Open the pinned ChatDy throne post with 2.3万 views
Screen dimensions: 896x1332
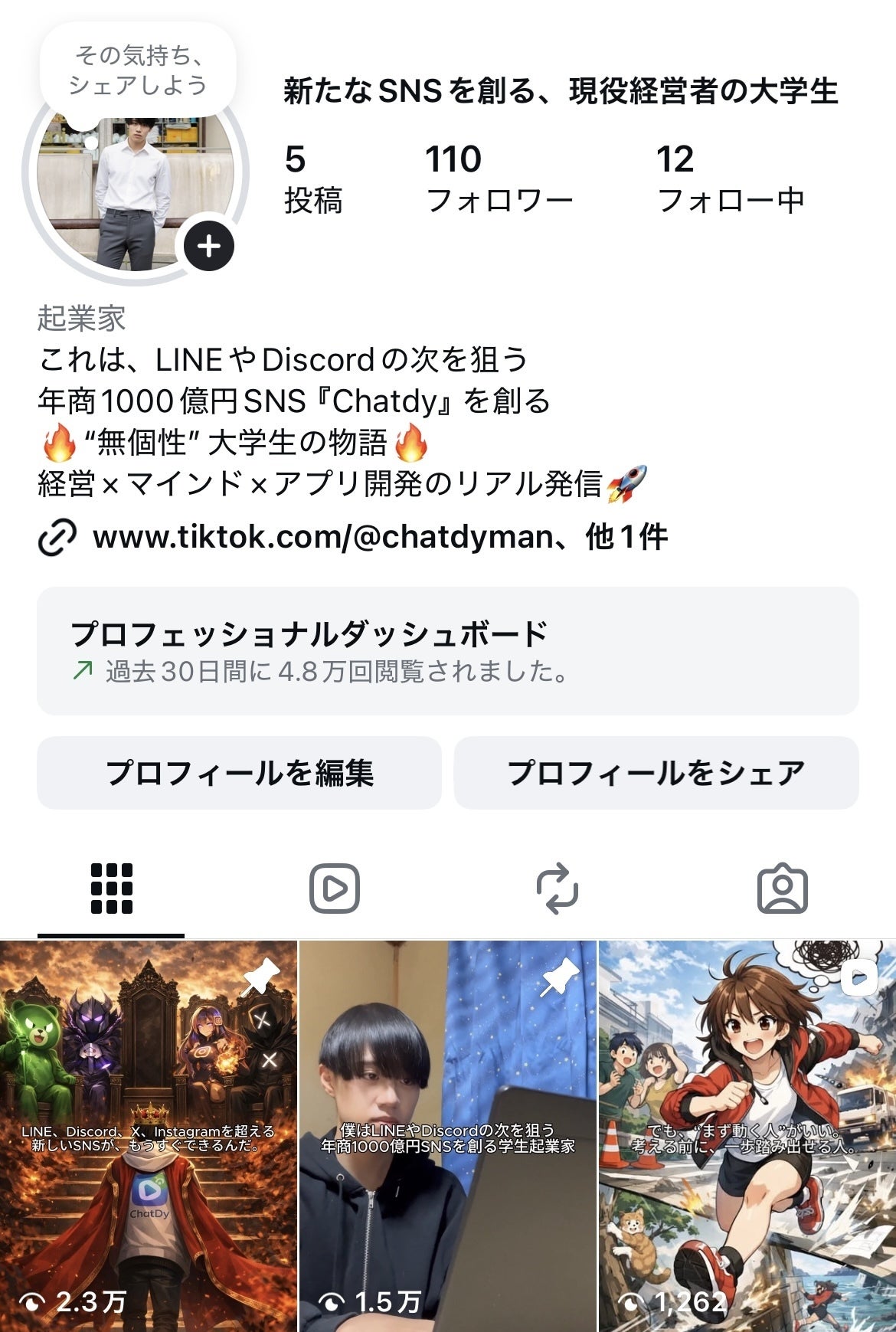tap(148, 1136)
